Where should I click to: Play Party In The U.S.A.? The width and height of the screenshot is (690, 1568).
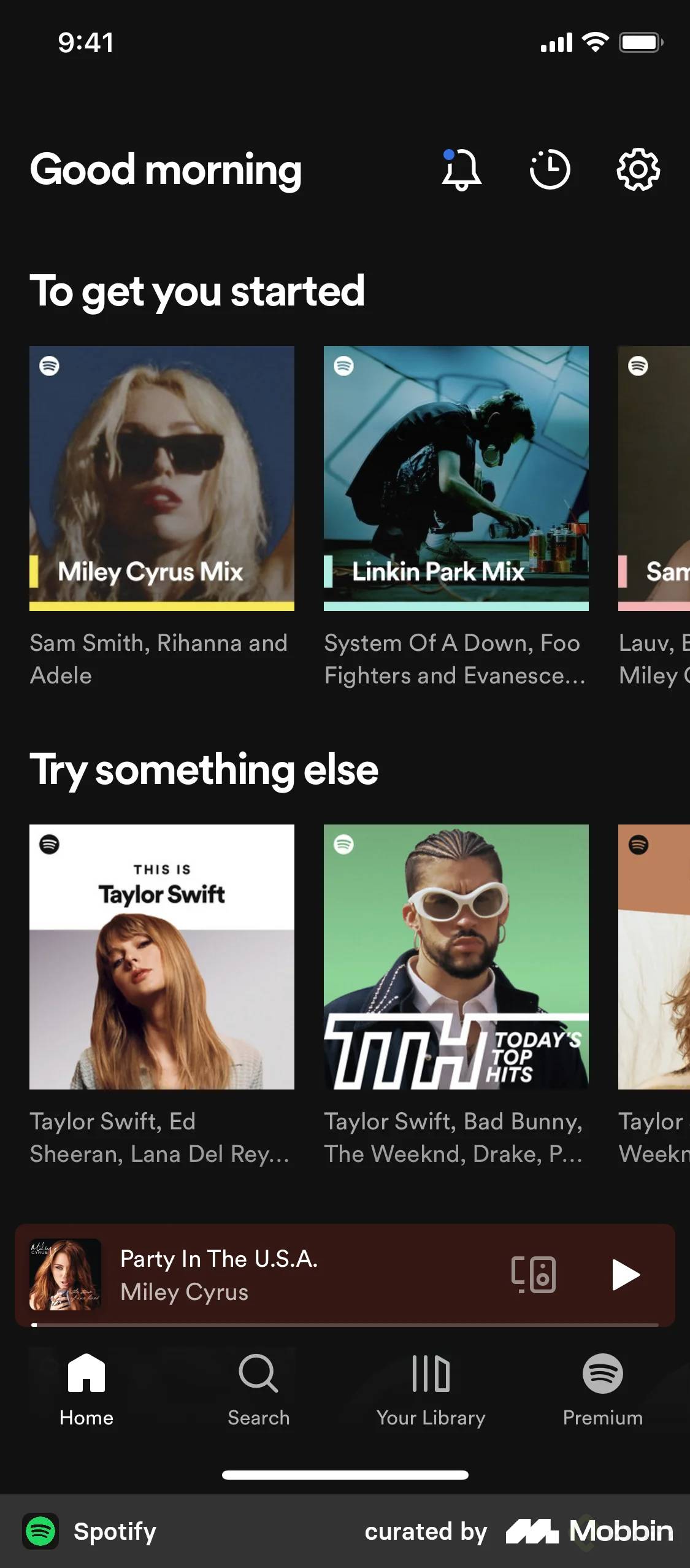pyautogui.click(x=625, y=1275)
